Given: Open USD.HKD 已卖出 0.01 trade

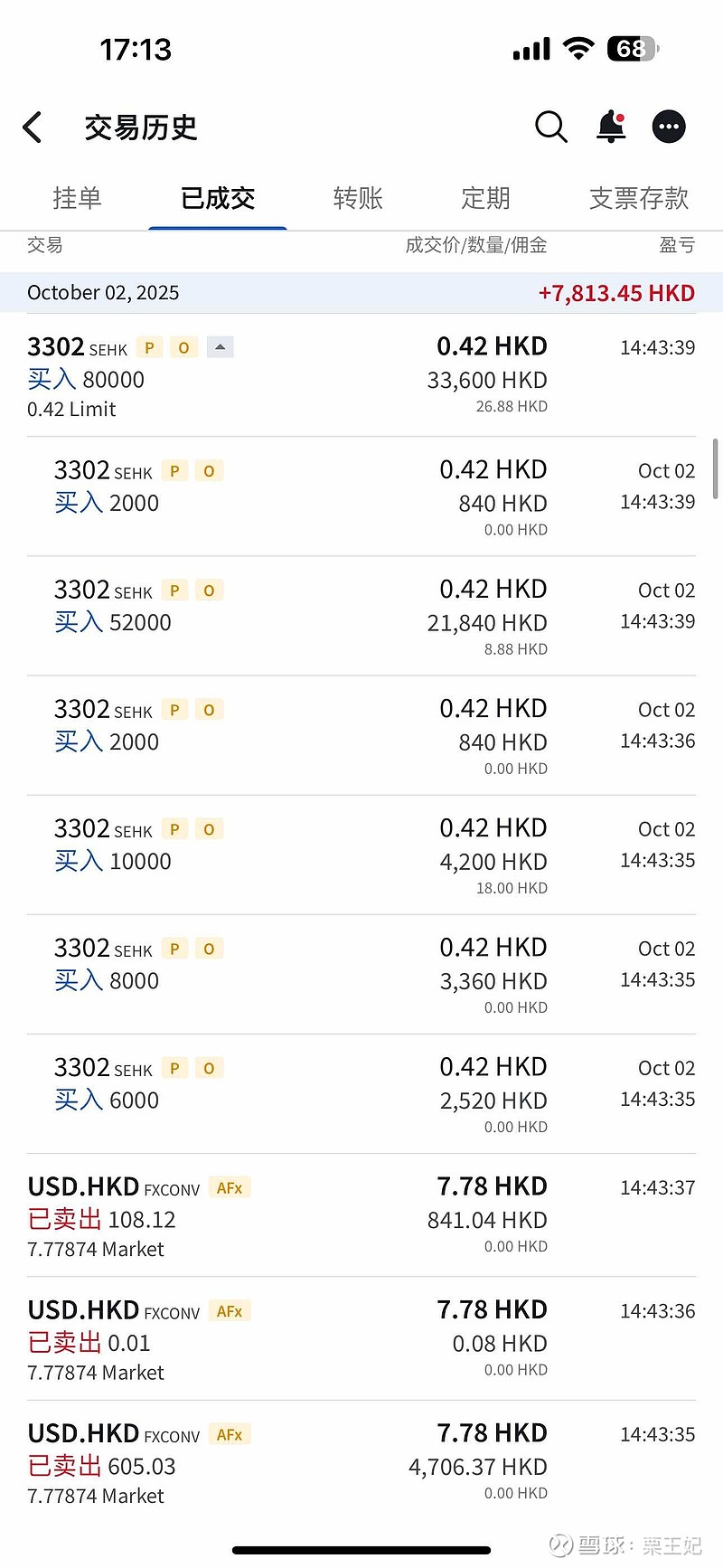Looking at the screenshot, I should point(361,1339).
